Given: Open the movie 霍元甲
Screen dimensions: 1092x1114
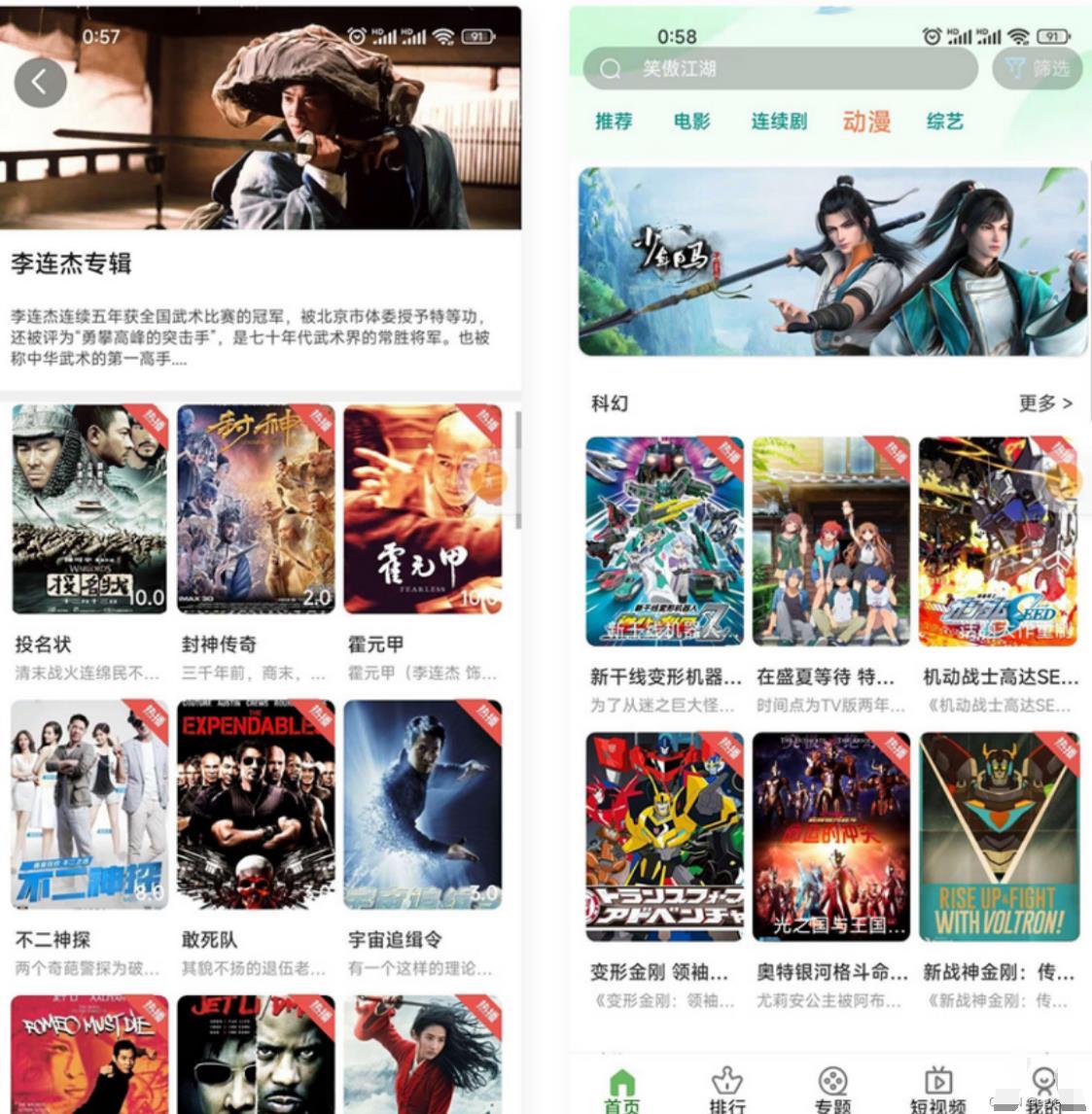Looking at the screenshot, I should (x=422, y=509).
